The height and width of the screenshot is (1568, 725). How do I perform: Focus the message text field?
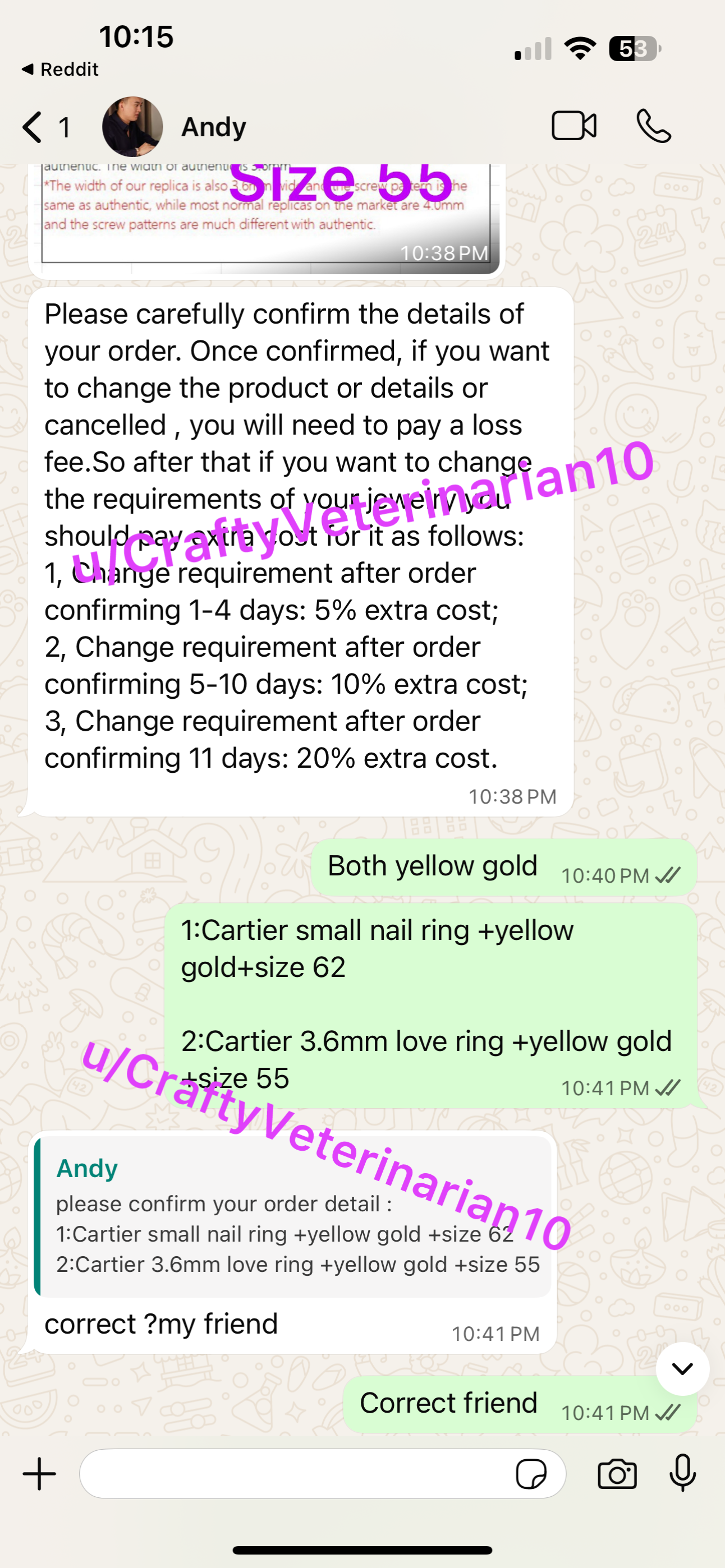[x=292, y=1474]
